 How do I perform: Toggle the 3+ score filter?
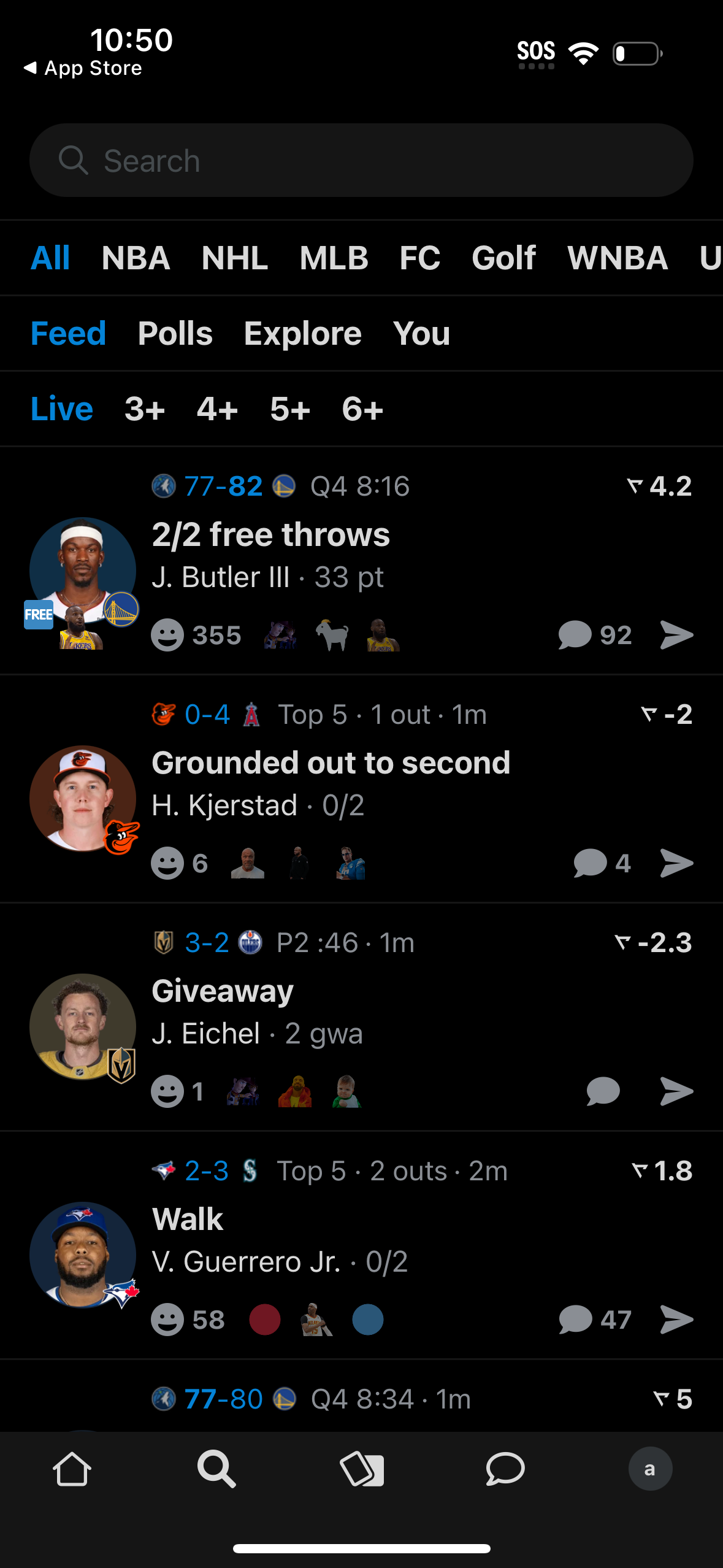point(143,408)
